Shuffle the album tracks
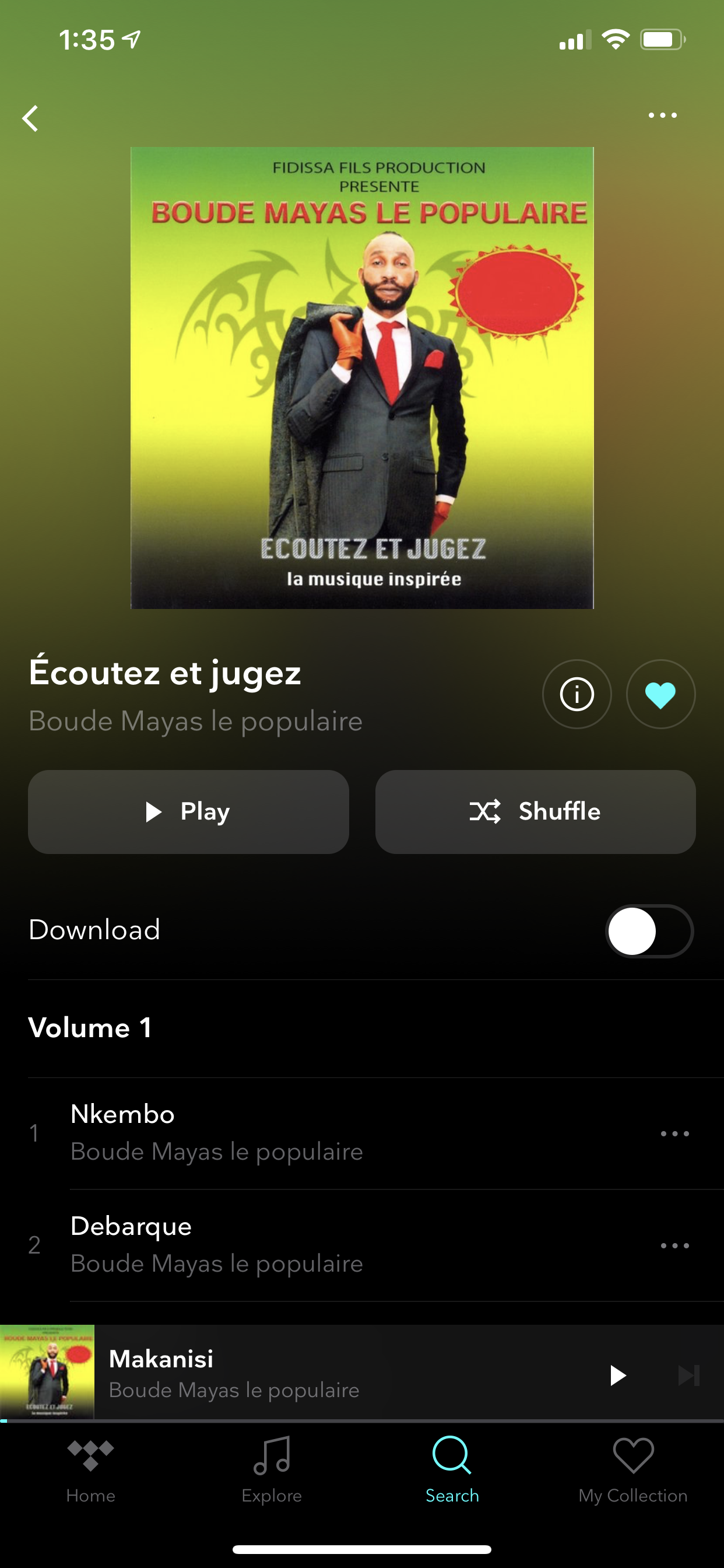724x1568 pixels. (535, 811)
